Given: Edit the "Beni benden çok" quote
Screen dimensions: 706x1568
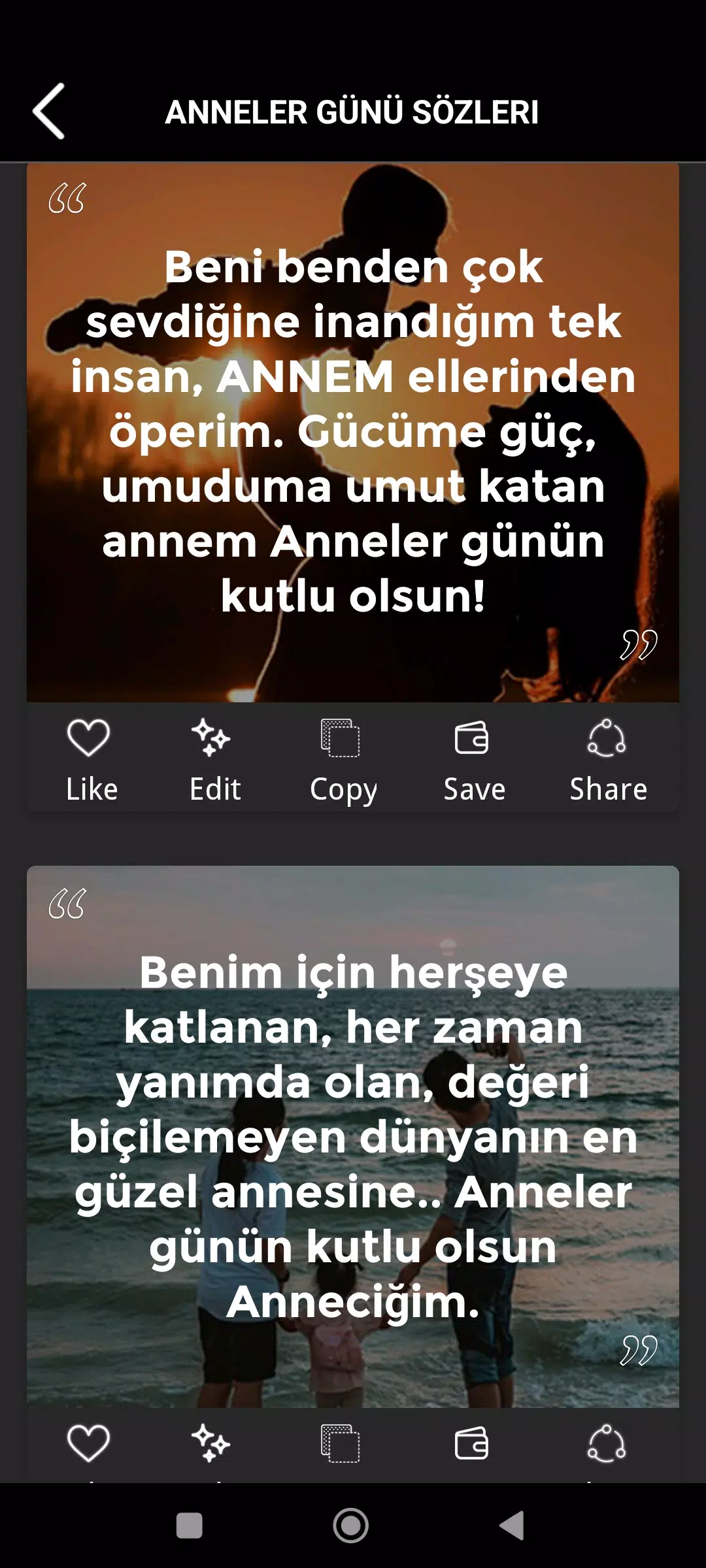Looking at the screenshot, I should click(x=212, y=758).
